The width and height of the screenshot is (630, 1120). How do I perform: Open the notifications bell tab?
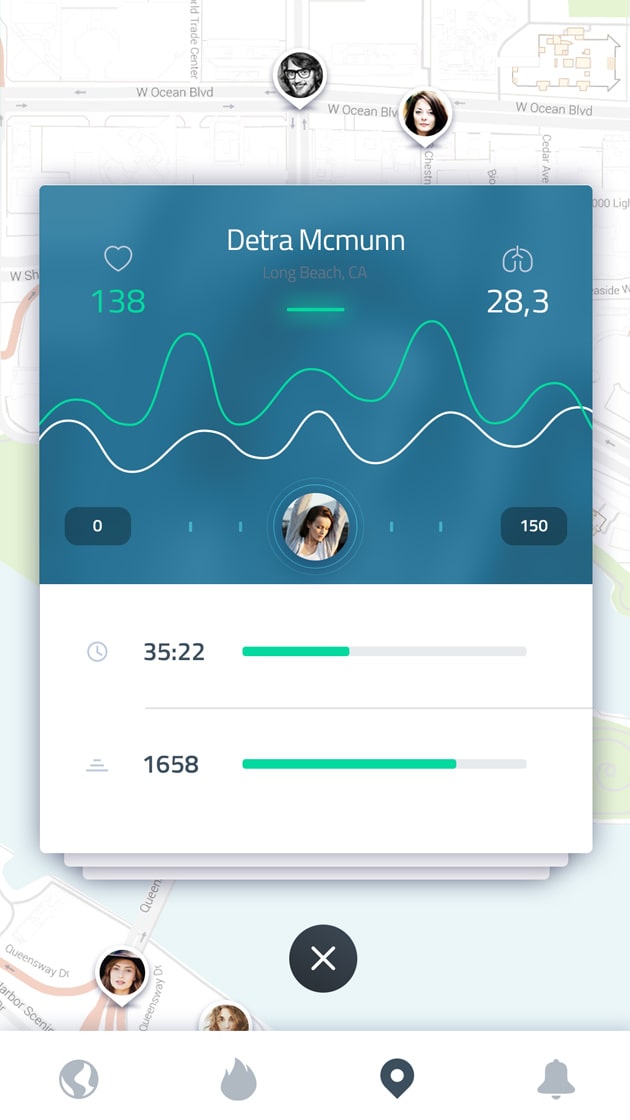pyautogui.click(x=556, y=1079)
